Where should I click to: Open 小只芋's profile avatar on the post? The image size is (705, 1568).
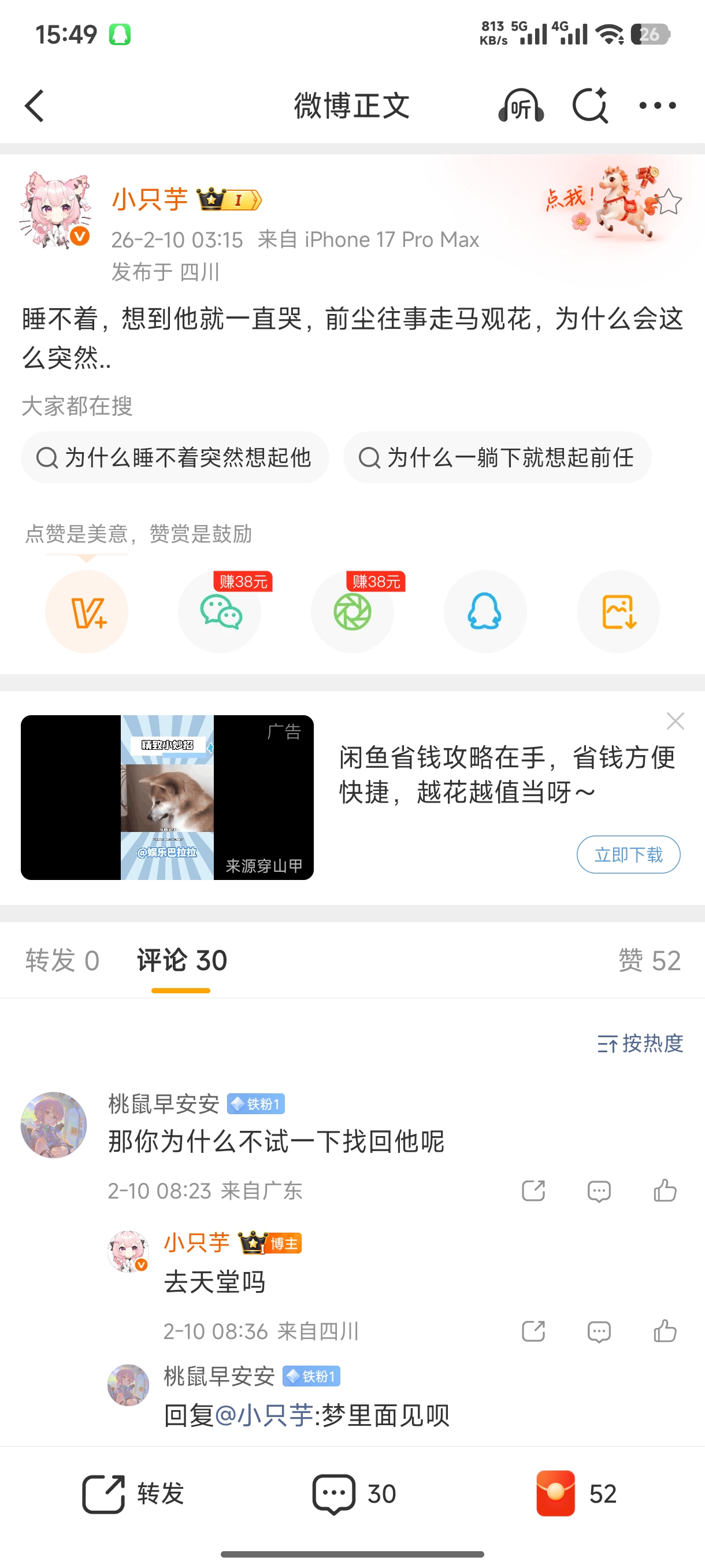pyautogui.click(x=55, y=210)
